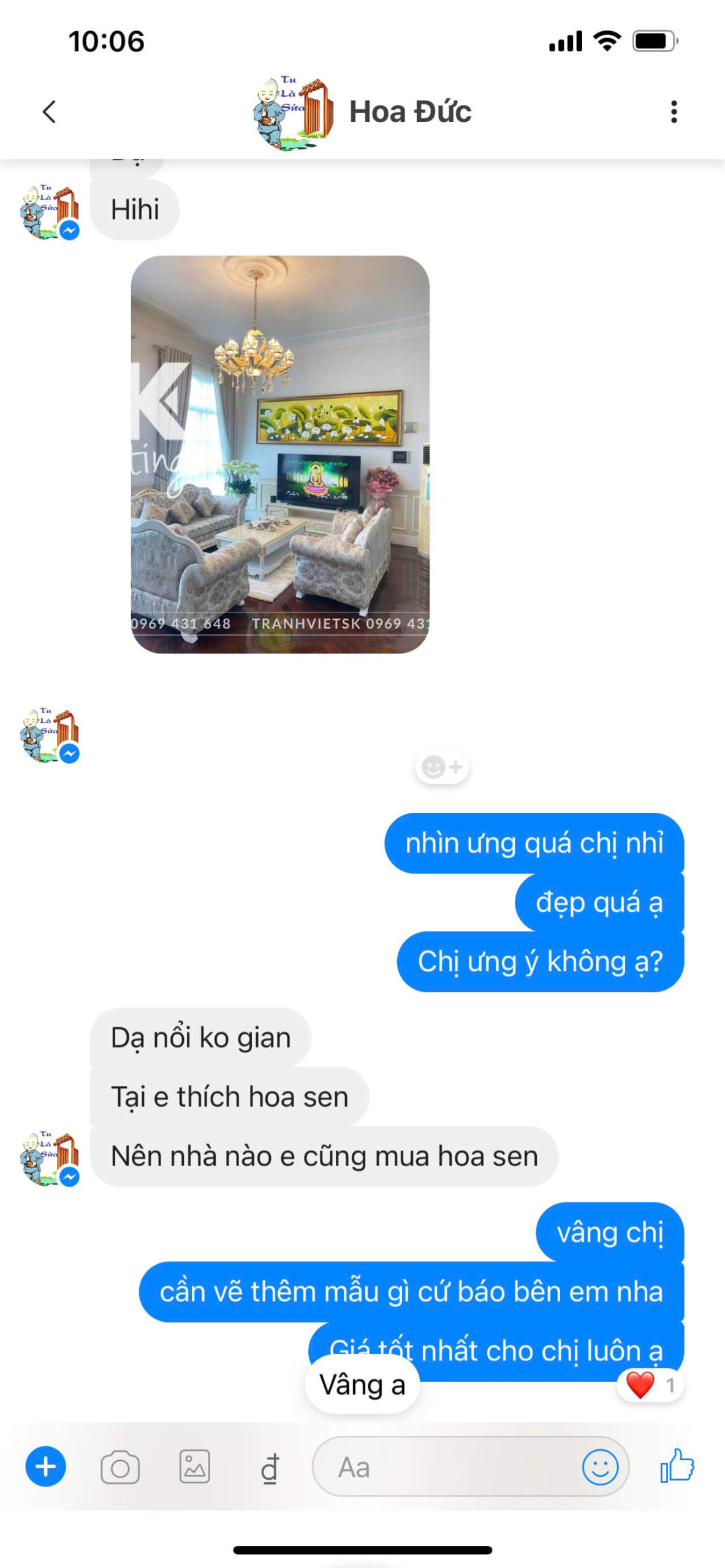Tap the đ payment icon
Image resolution: width=725 pixels, height=1568 pixels.
point(270,1468)
